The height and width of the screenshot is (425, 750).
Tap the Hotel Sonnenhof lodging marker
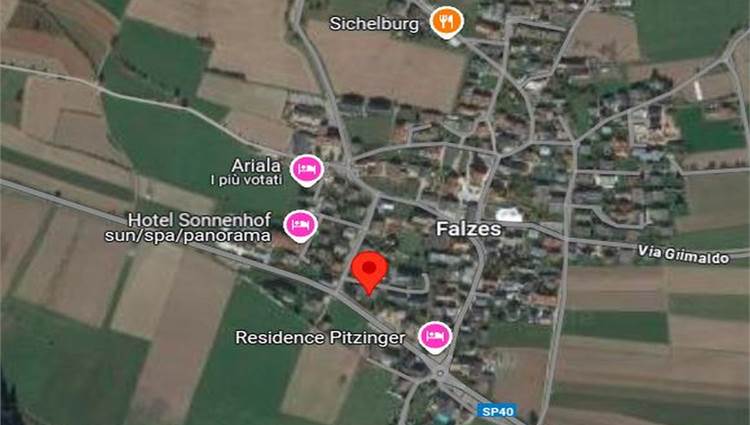point(299,226)
